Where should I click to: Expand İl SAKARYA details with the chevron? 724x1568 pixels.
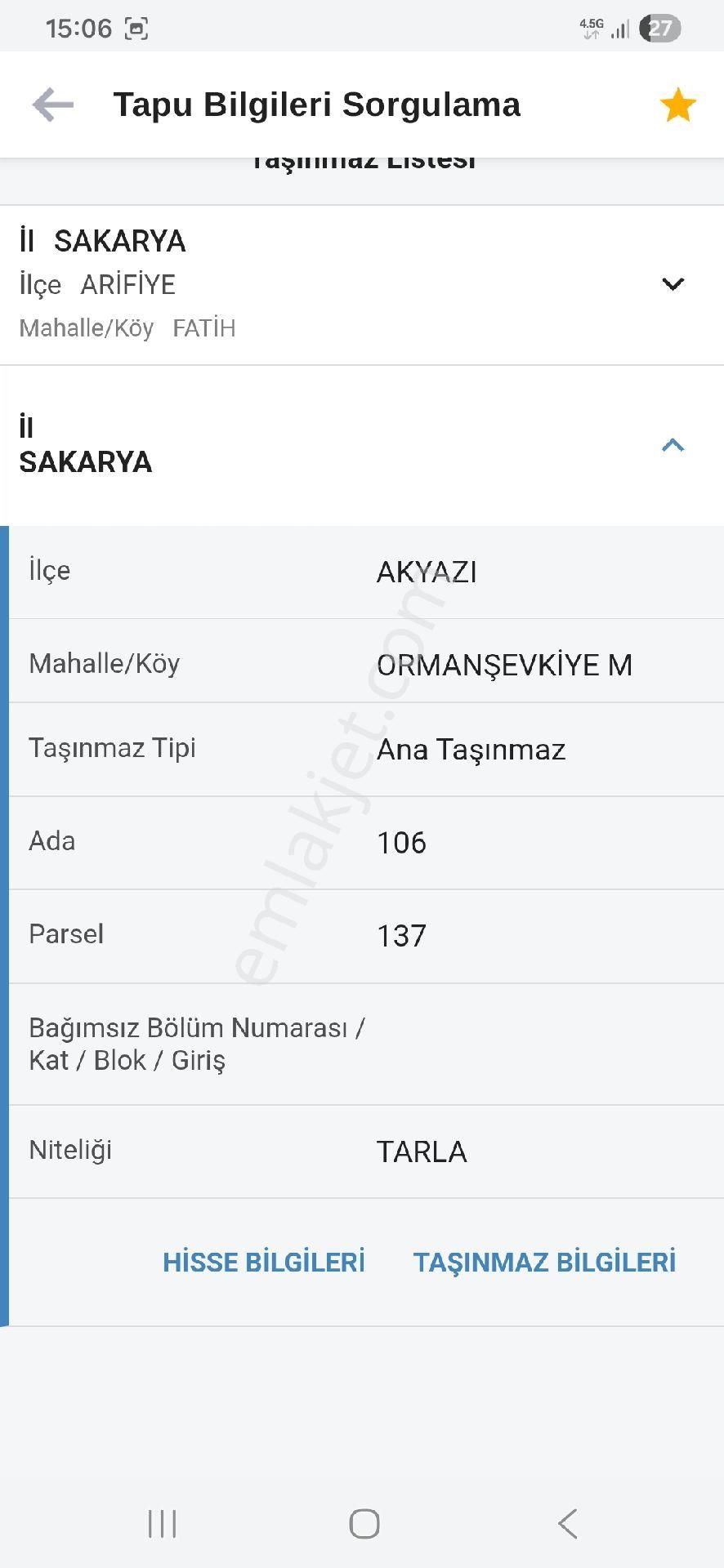pos(673,444)
